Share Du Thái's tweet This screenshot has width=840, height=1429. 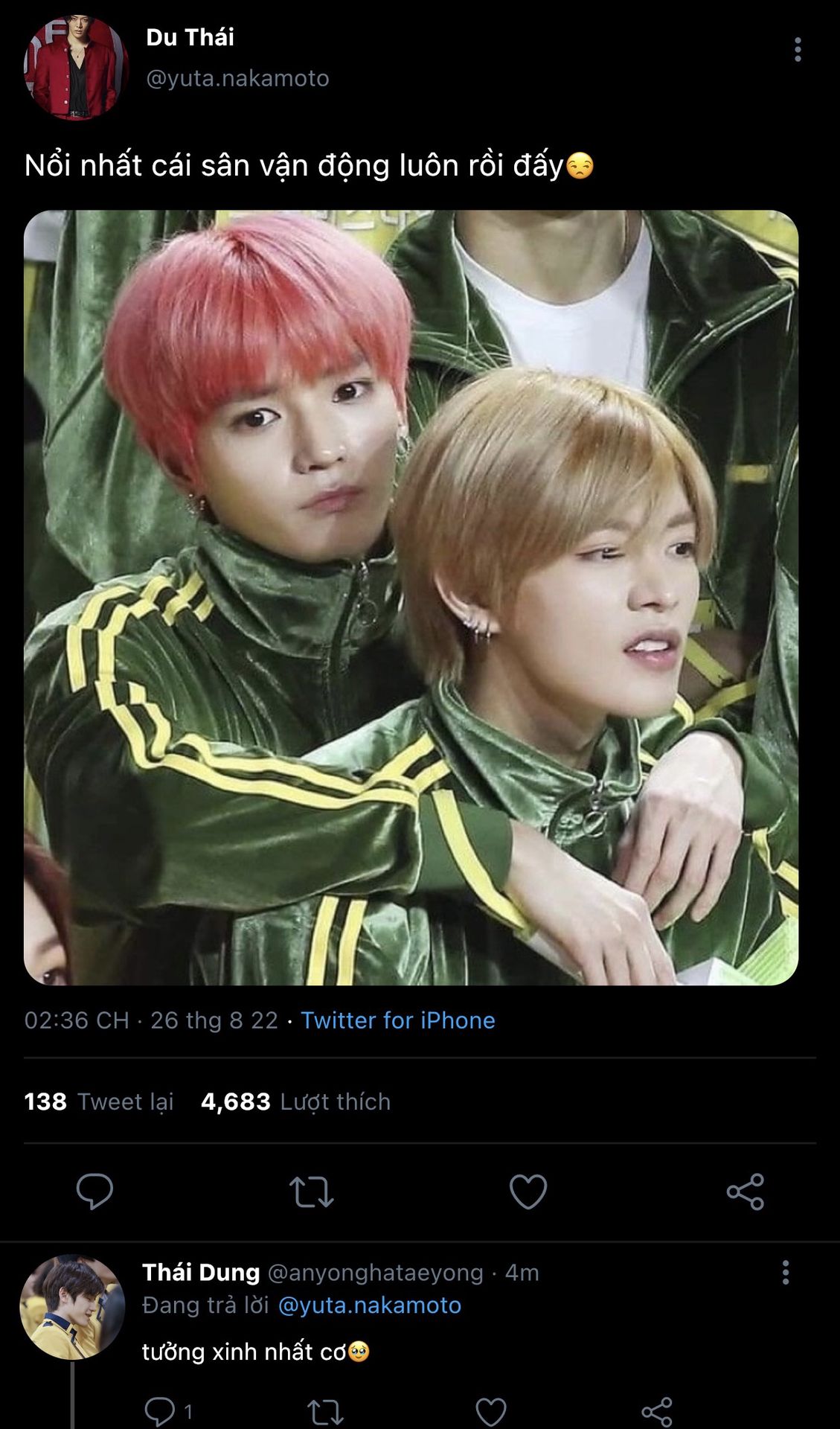click(745, 1191)
